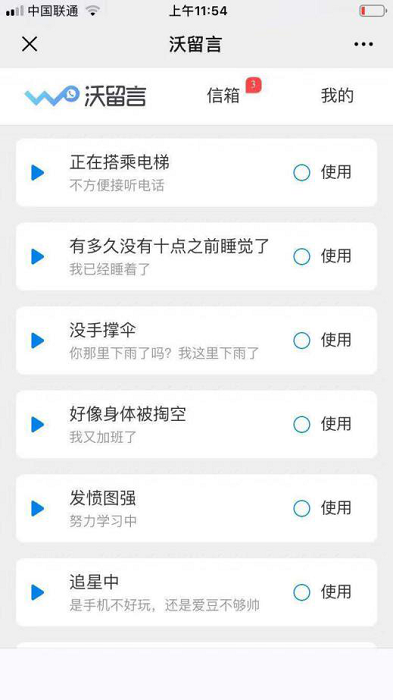Switch to the 我的 tab
This screenshot has width=393, height=700.
tap(337, 96)
